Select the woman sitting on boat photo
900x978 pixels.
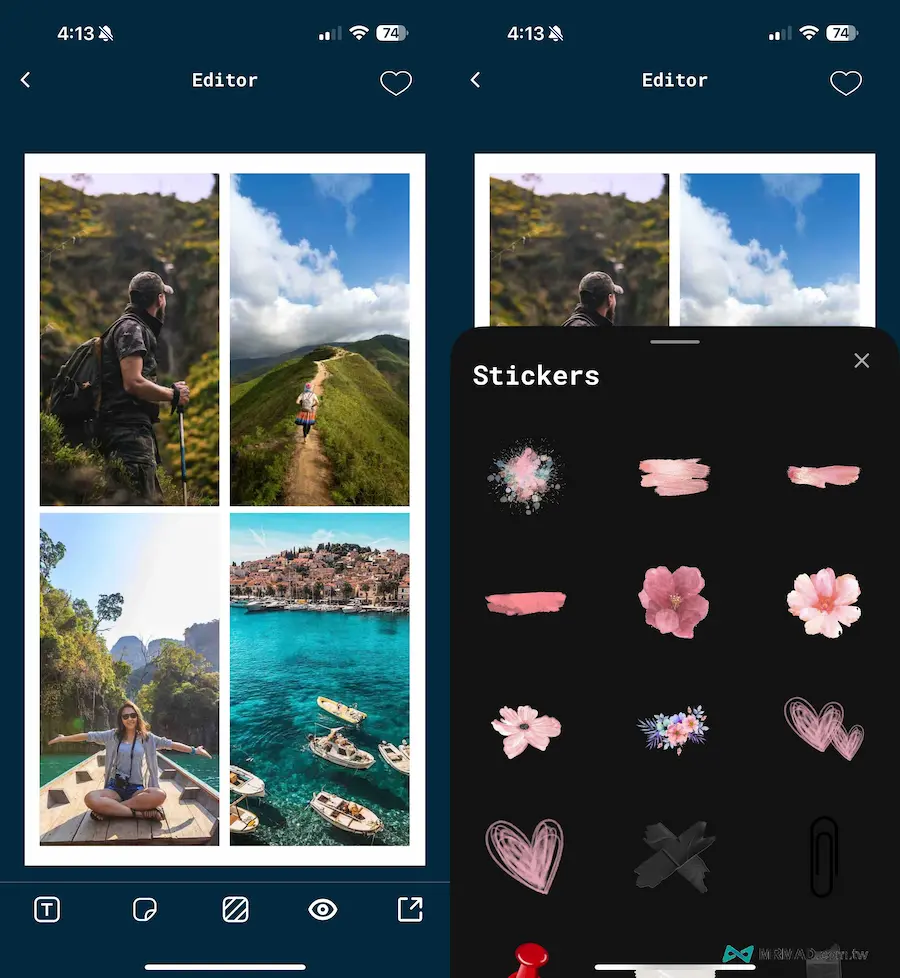point(129,679)
